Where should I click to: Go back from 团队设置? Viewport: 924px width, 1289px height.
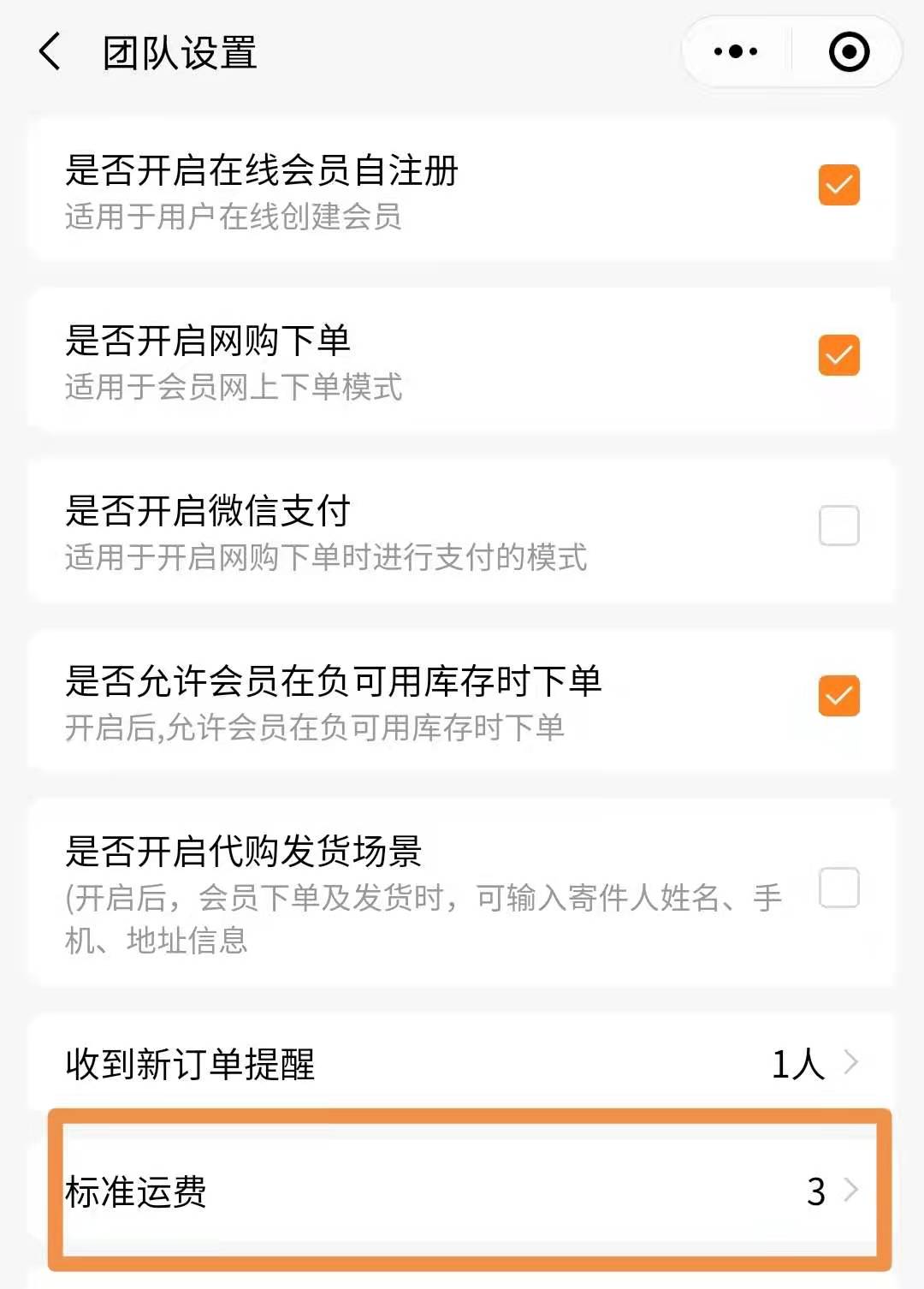[50, 52]
